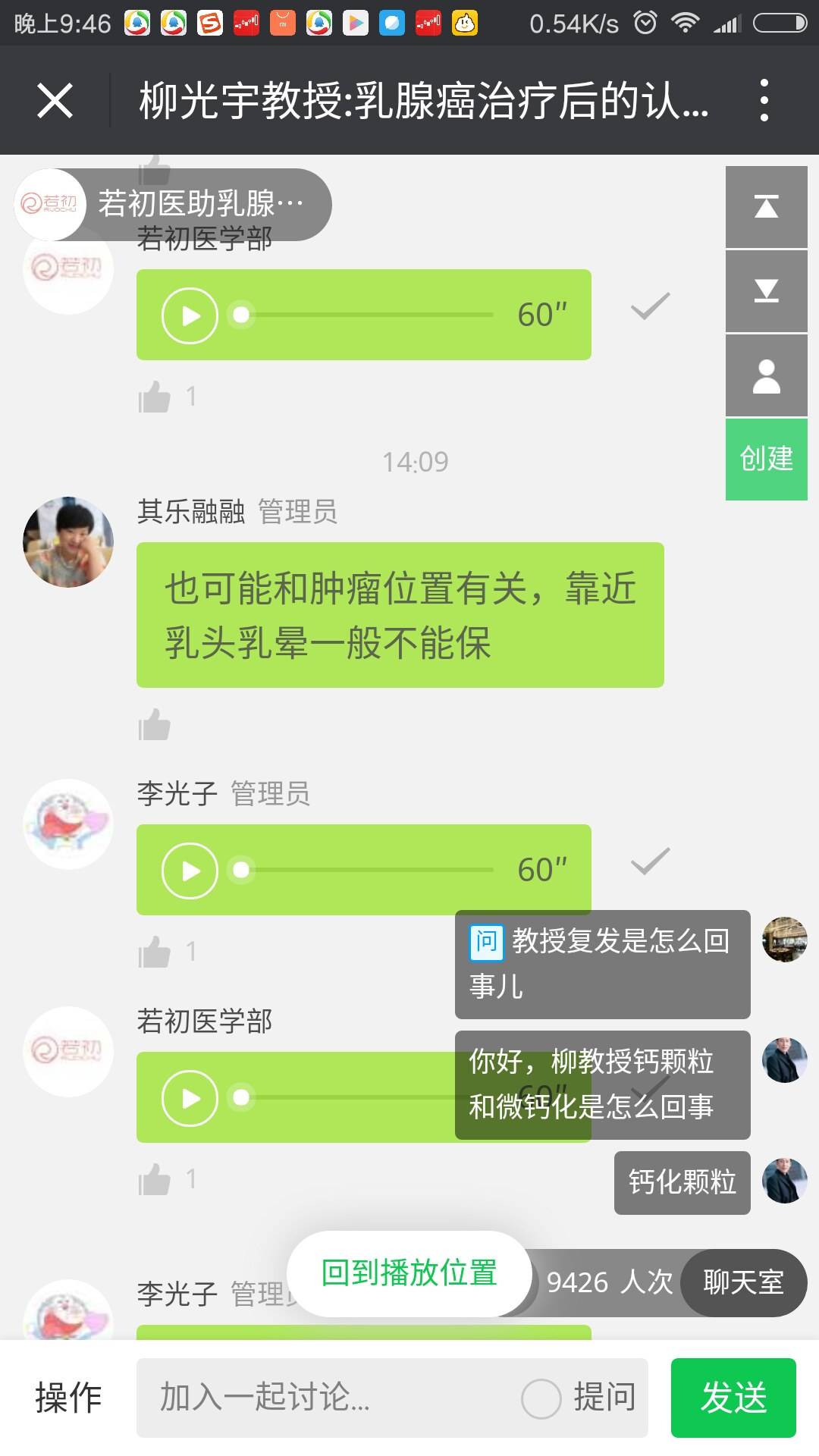
Task: Open the 若初医助乳腺 channel chip
Action: (174, 204)
